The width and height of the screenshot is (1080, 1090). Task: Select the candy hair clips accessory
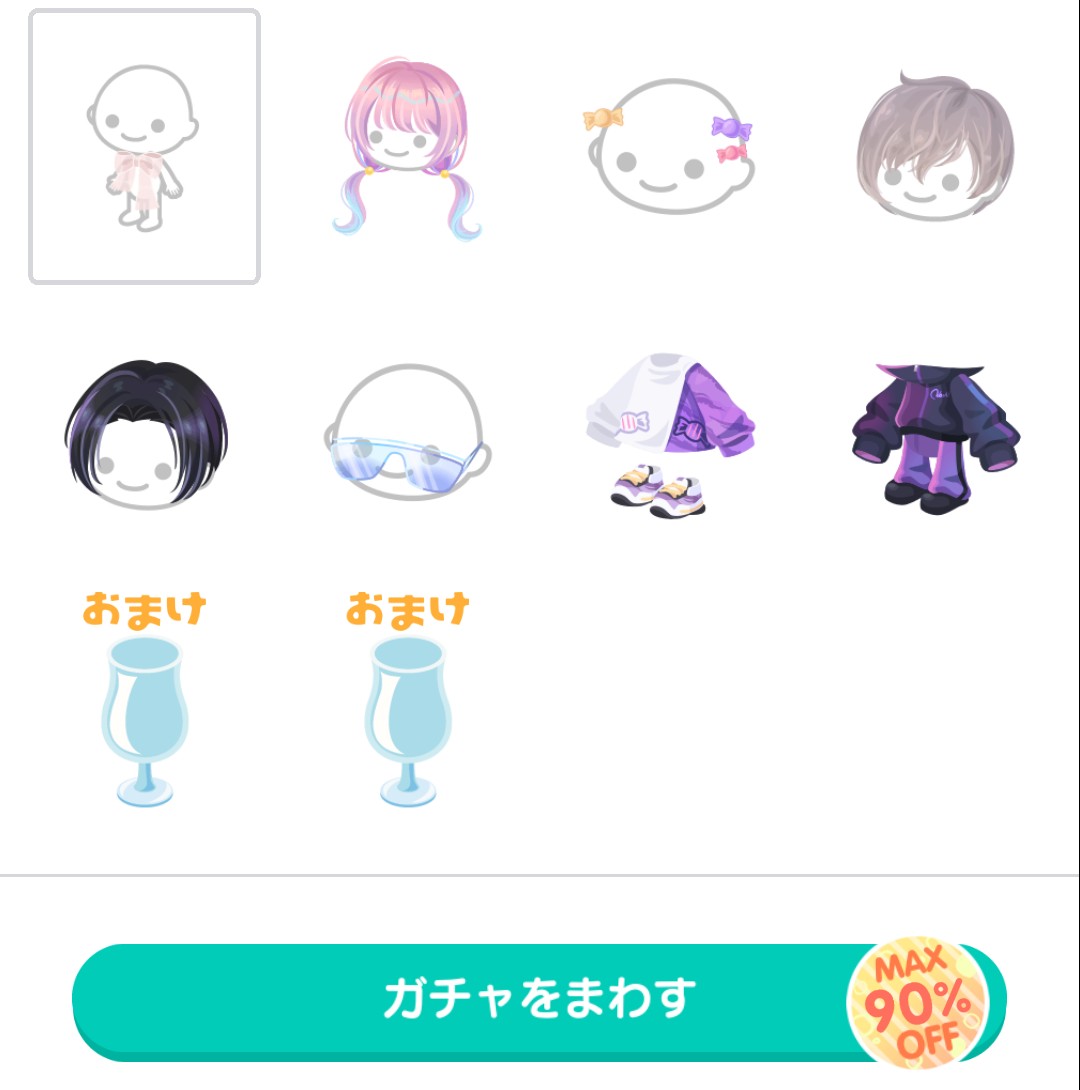[x=671, y=146]
